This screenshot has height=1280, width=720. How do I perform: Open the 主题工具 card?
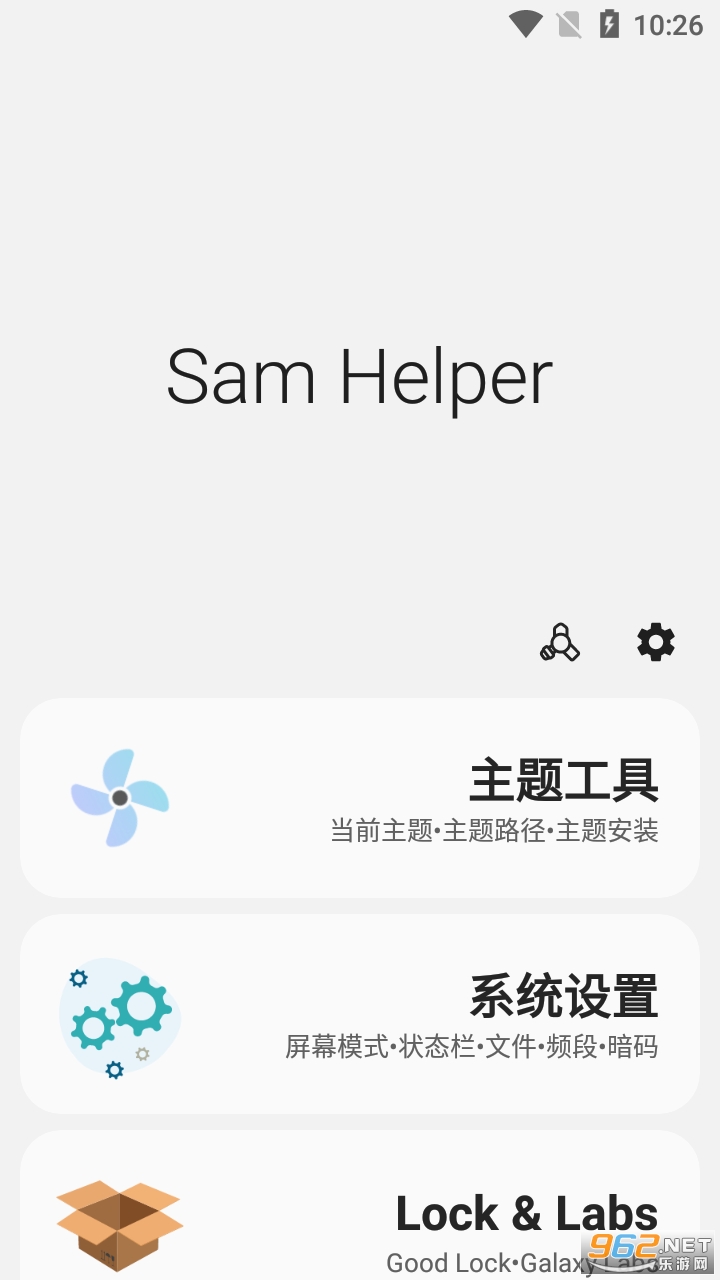tap(360, 797)
